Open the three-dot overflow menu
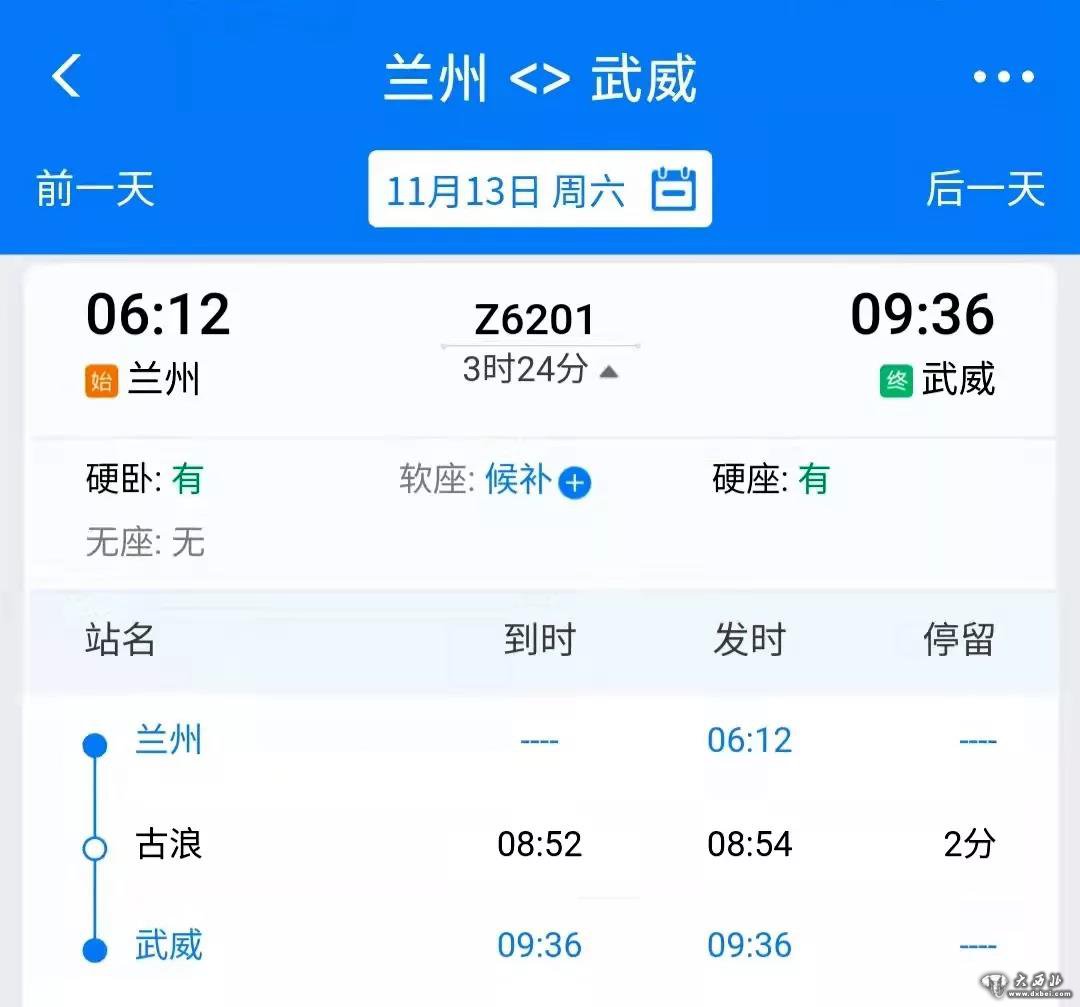 click(1003, 78)
